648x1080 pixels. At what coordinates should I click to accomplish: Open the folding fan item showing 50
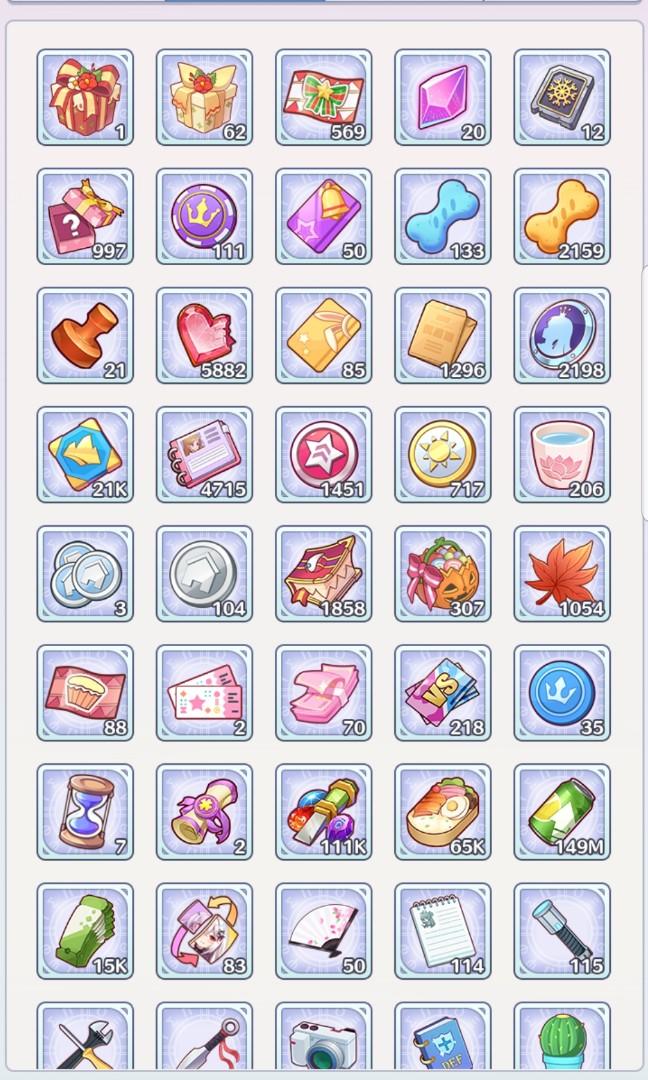323,930
